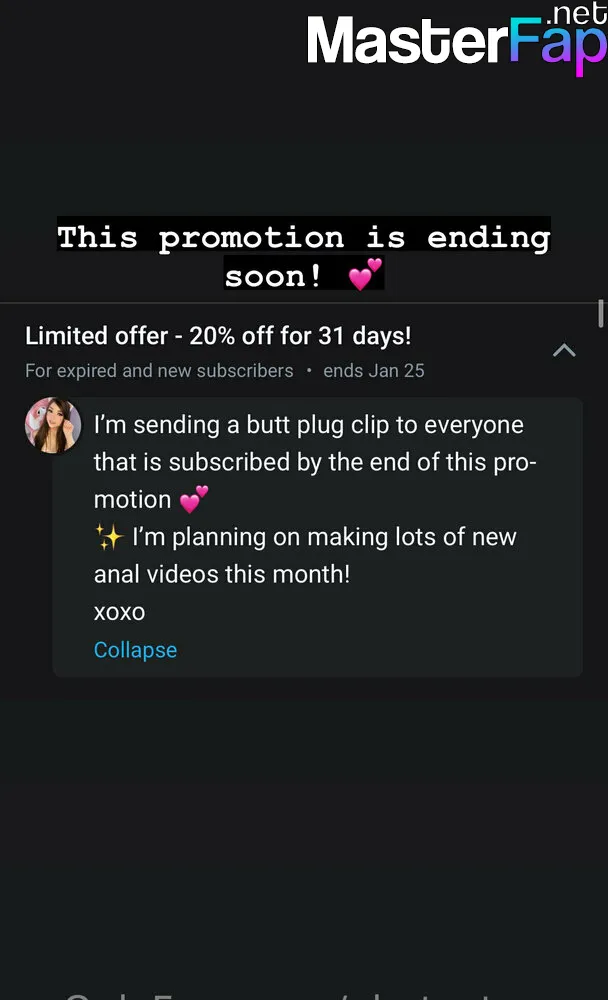This screenshot has width=608, height=1000.
Task: Open the creator's profile avatar
Action: coord(53,425)
